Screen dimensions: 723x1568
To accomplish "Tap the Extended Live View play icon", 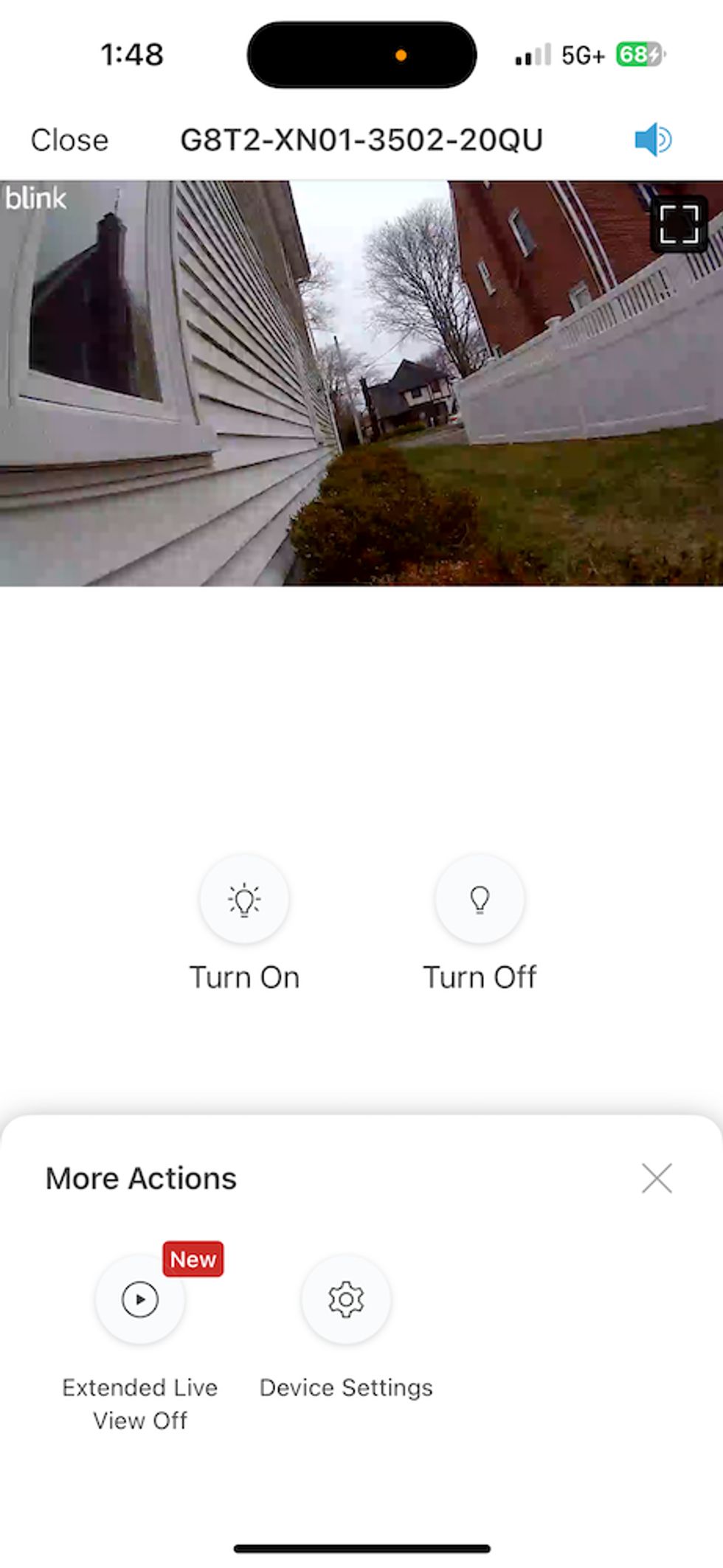I will point(139,1300).
